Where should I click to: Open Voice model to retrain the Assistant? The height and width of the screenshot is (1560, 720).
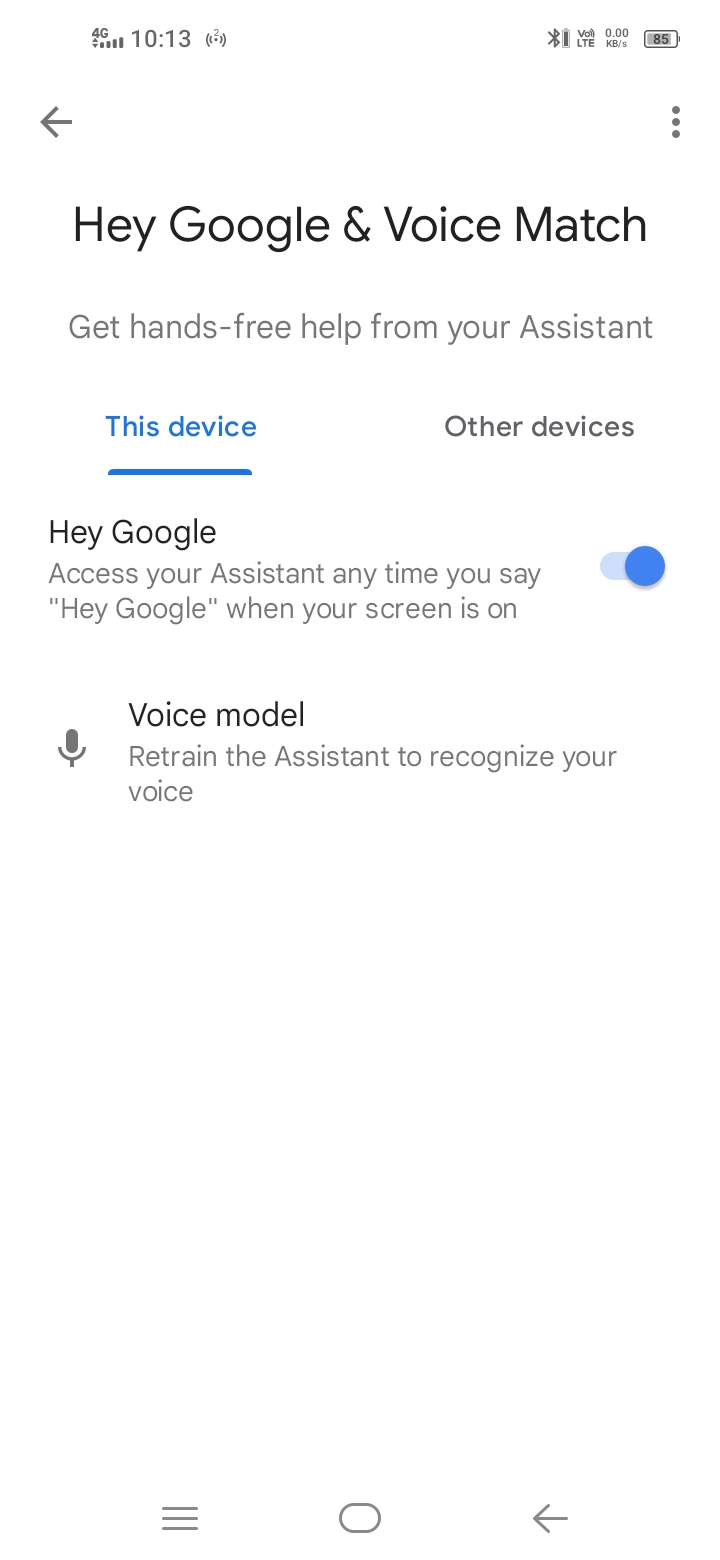(x=360, y=752)
